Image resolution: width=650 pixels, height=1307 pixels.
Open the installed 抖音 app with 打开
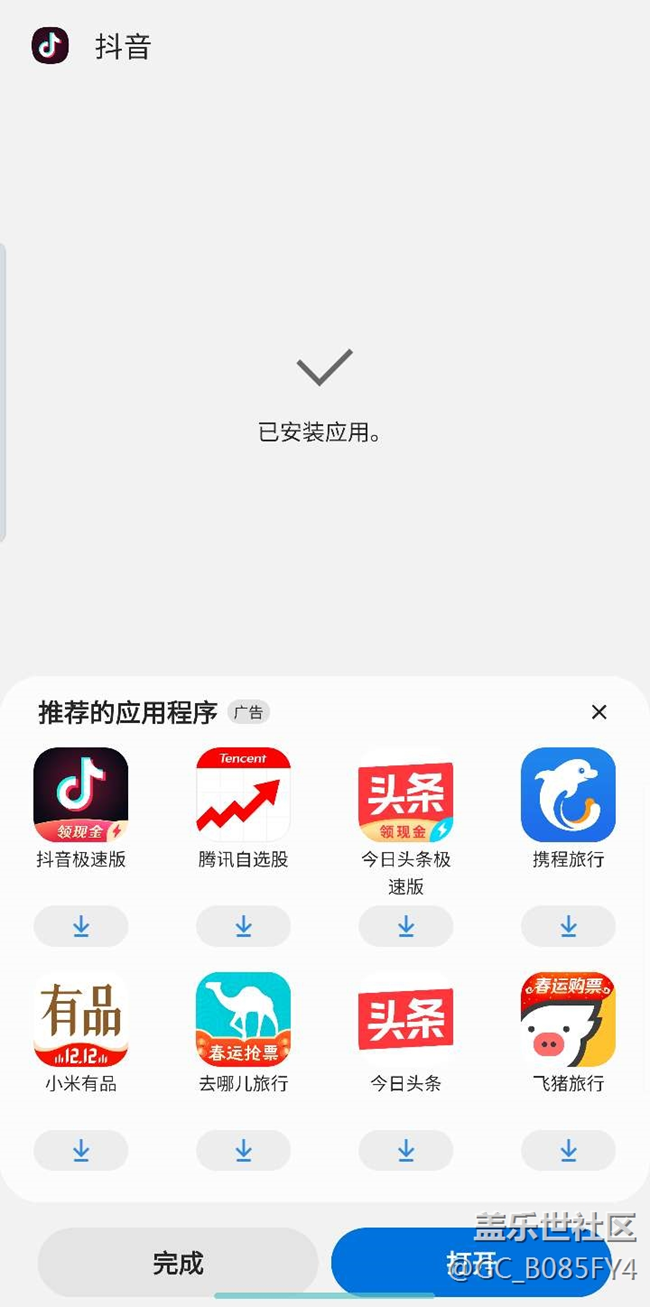coord(471,1262)
